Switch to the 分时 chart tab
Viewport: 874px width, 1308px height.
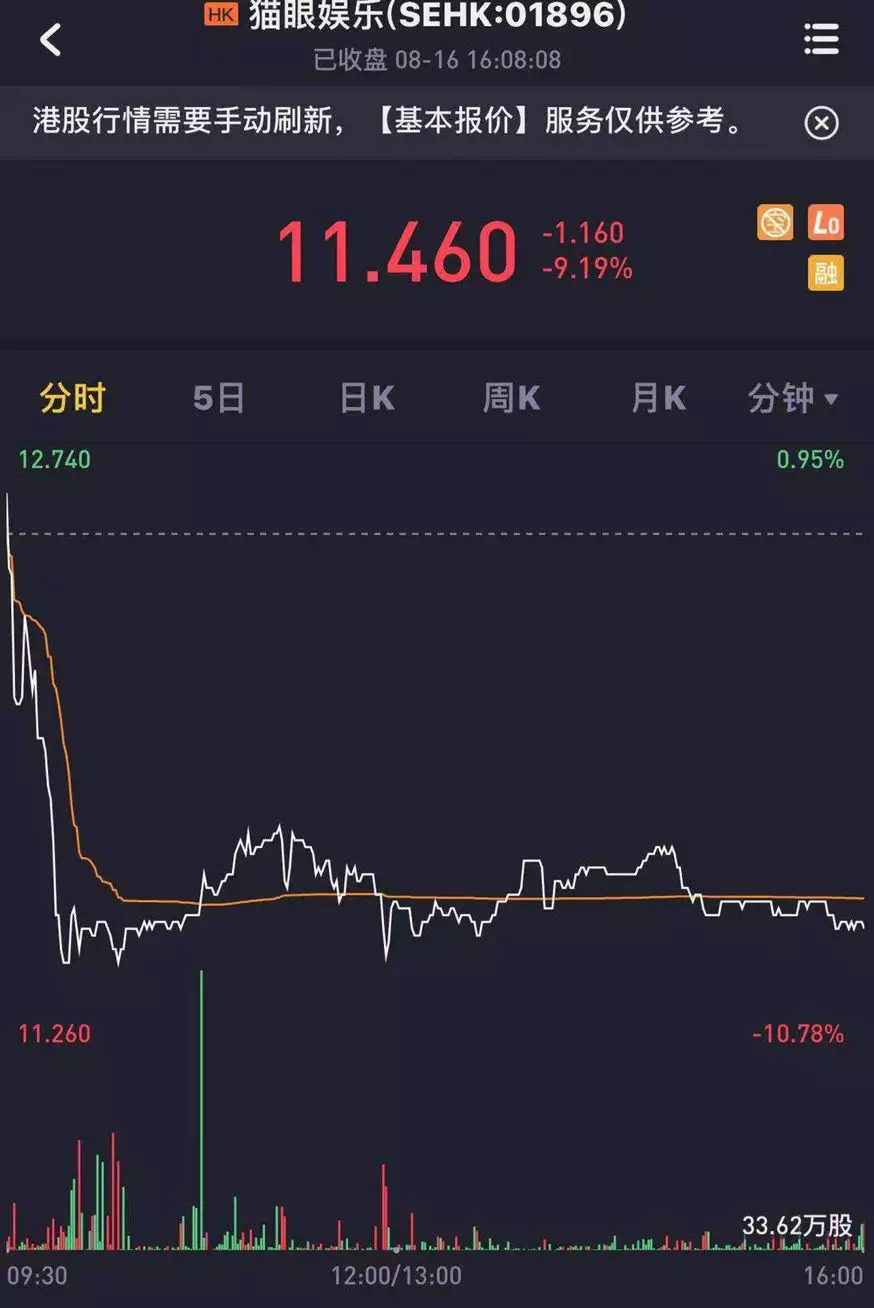tap(72, 398)
